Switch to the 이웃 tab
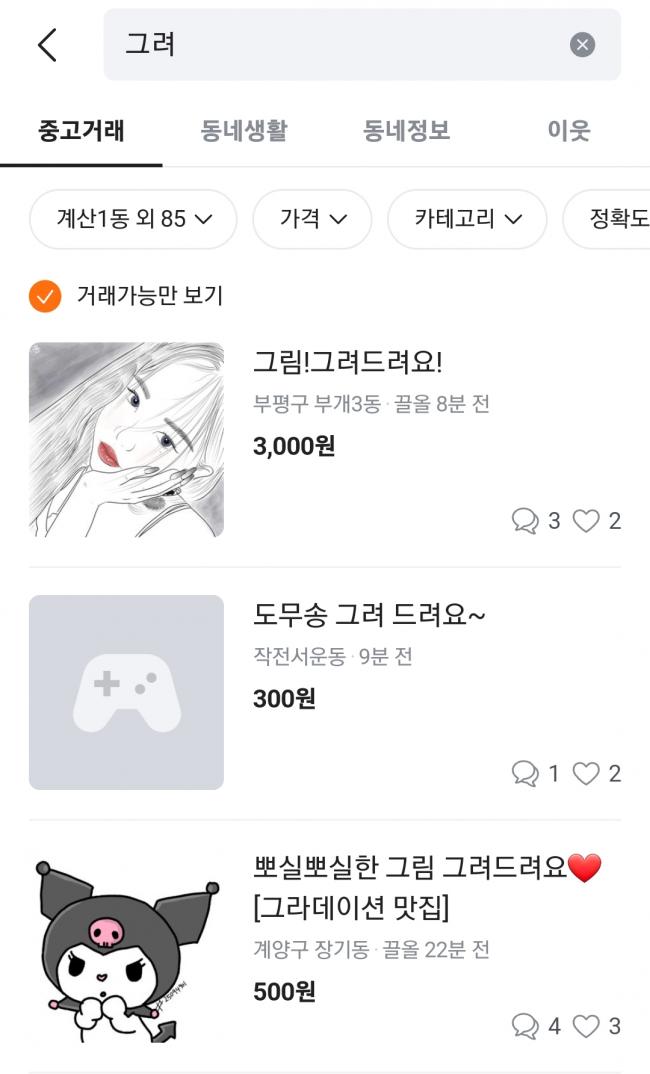 [x=568, y=131]
